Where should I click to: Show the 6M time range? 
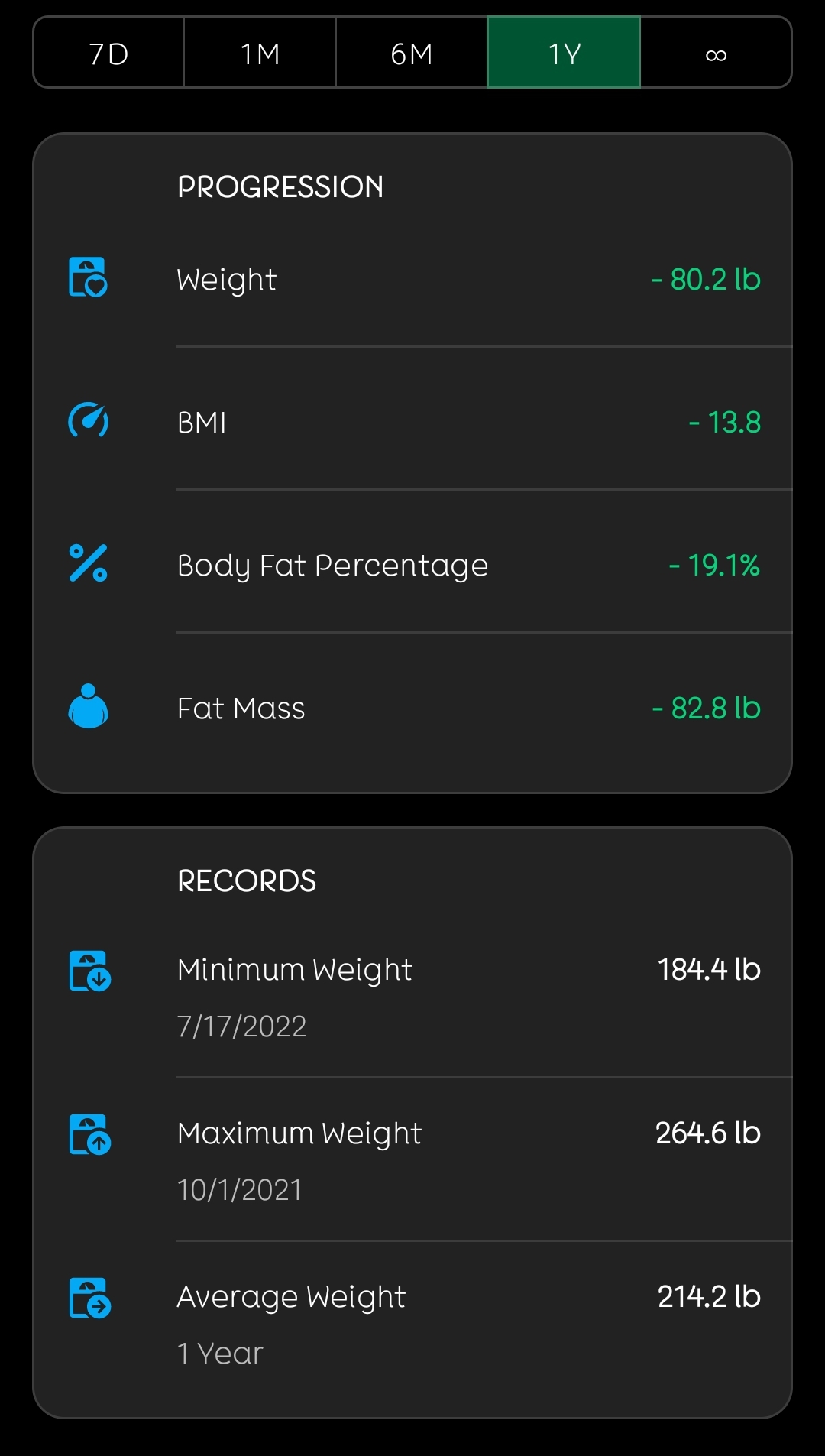[412, 53]
